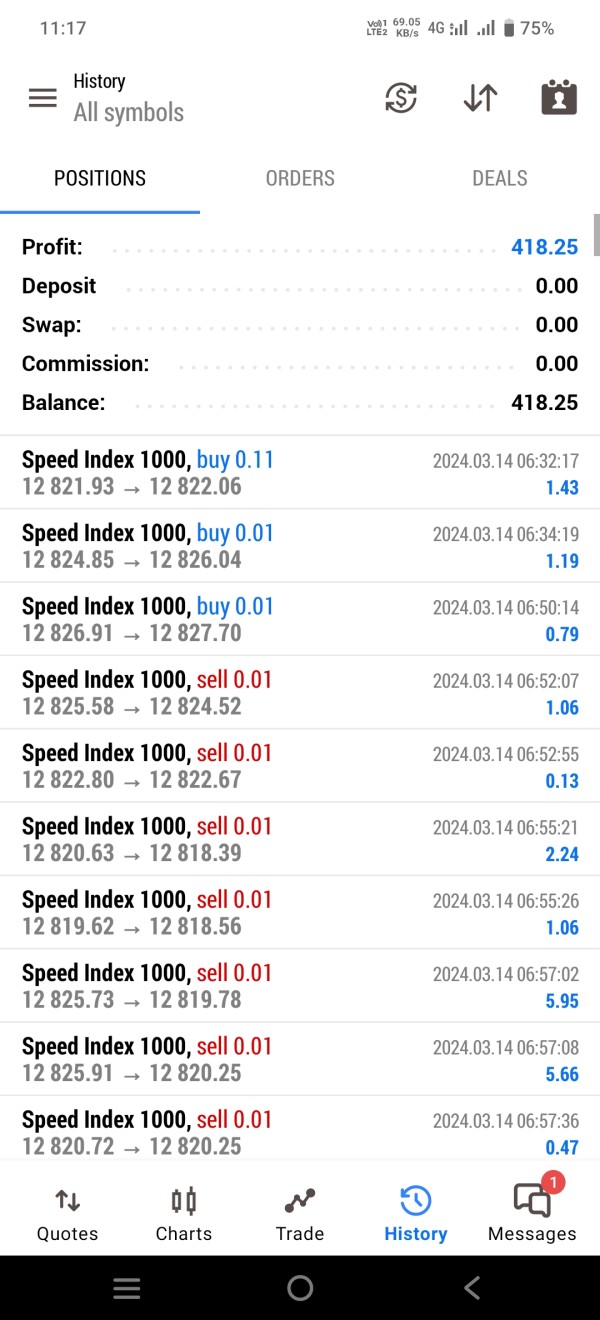Open the buy 0.01 position at 06:34:19
The height and width of the screenshot is (1320, 600).
pyautogui.click(x=300, y=546)
